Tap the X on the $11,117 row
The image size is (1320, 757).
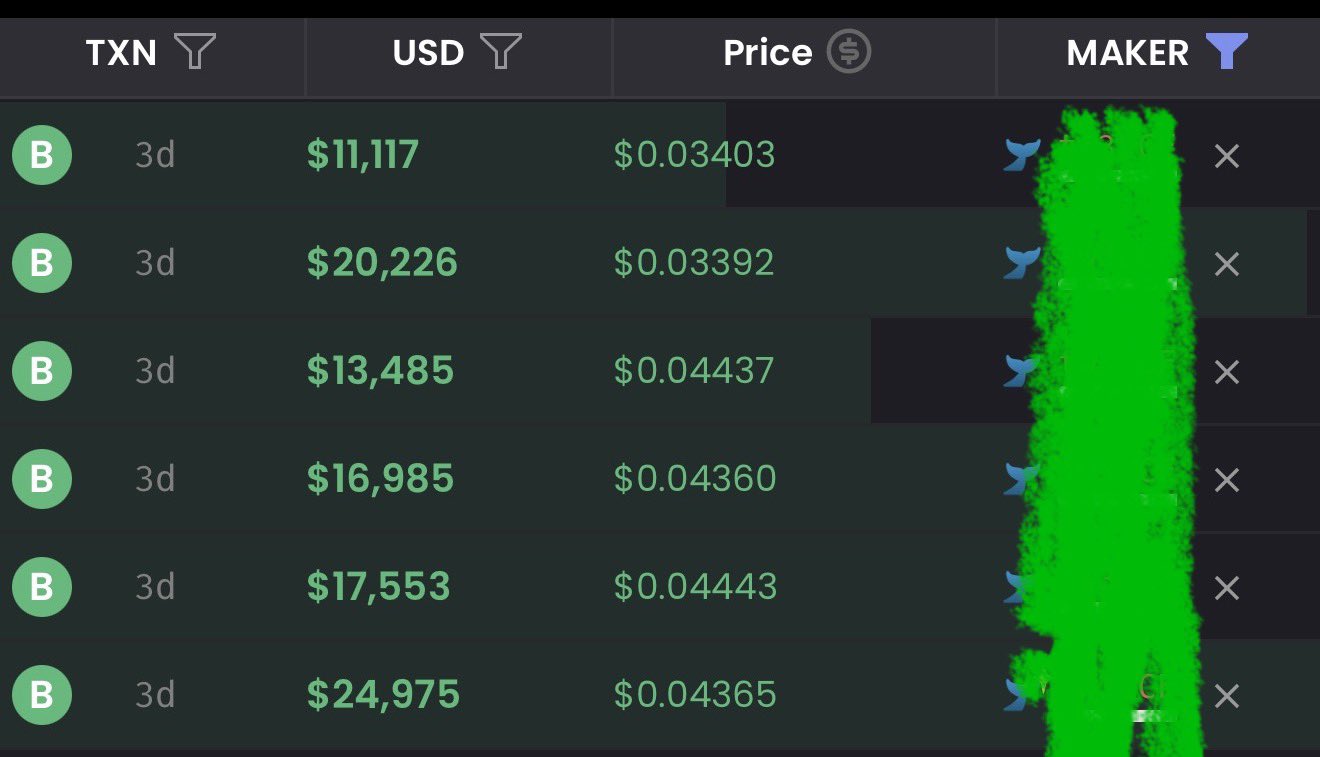pos(1226,156)
